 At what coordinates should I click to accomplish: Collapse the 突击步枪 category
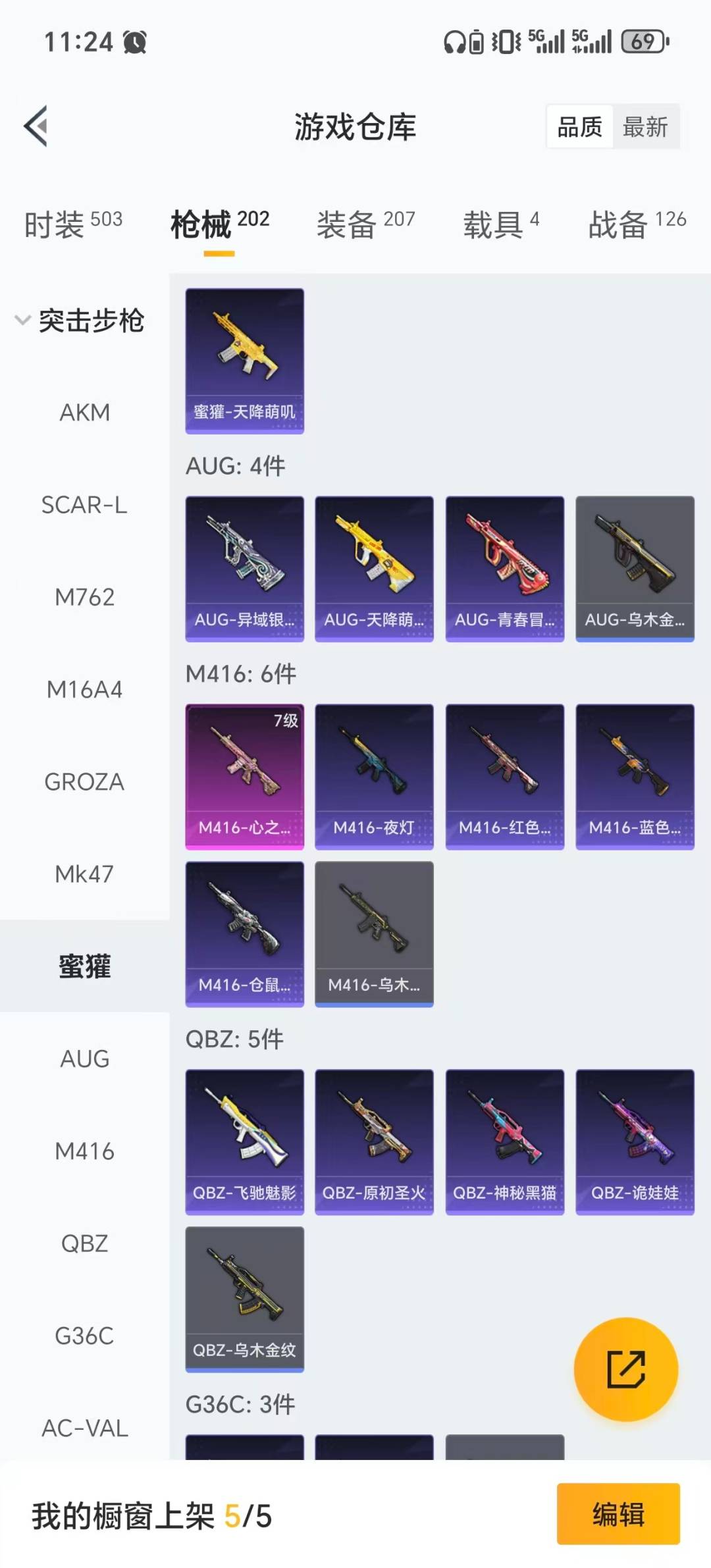click(79, 321)
